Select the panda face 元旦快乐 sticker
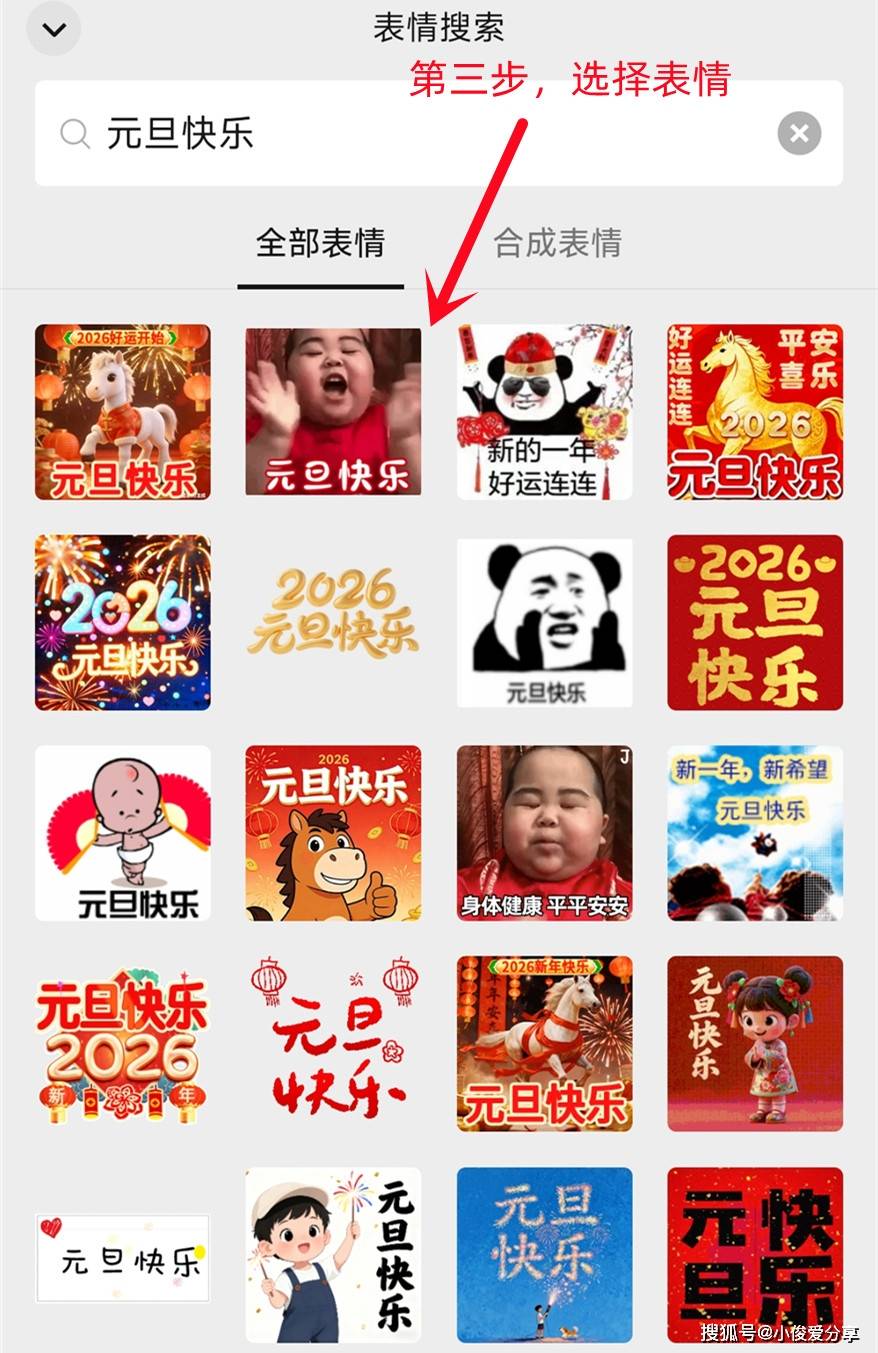 (544, 622)
